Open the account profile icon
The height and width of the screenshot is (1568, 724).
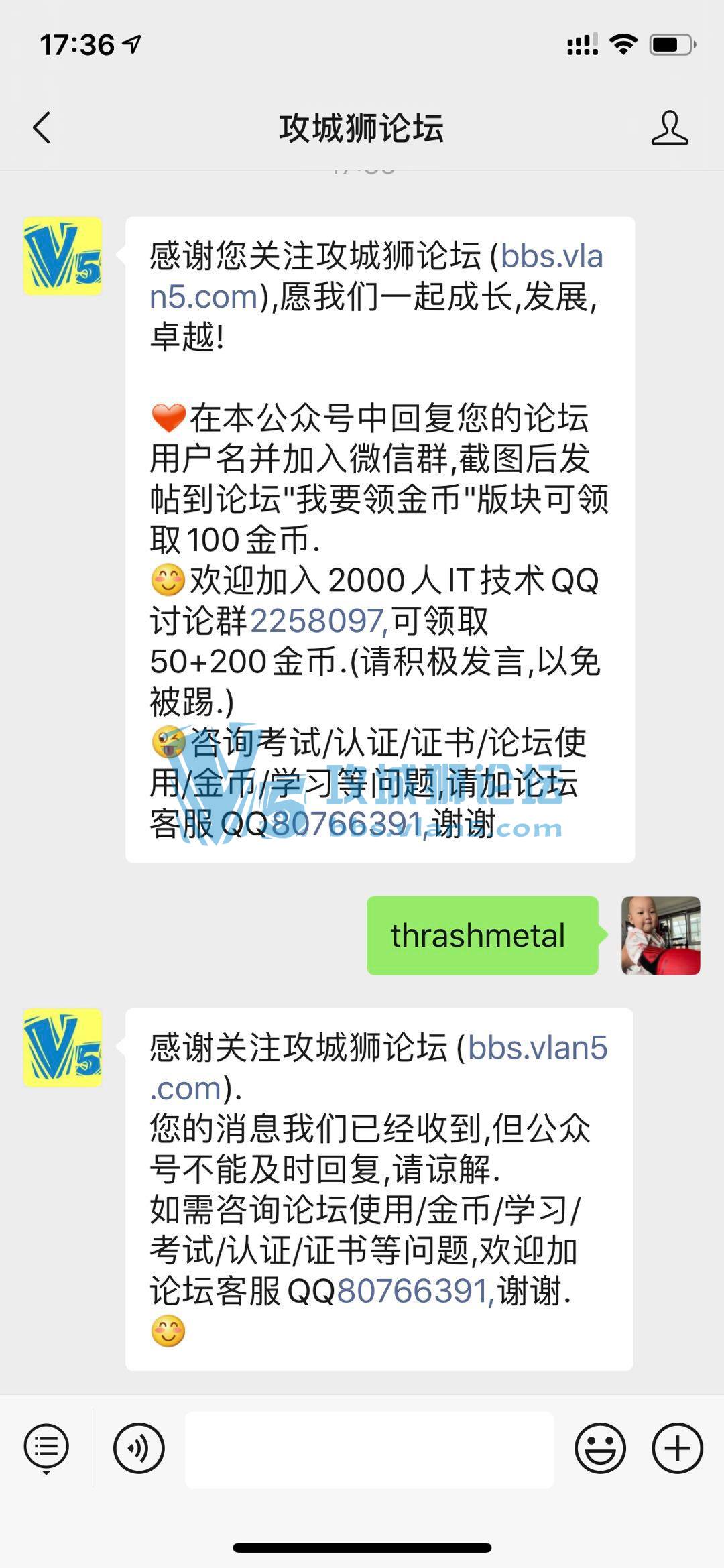coord(669,128)
